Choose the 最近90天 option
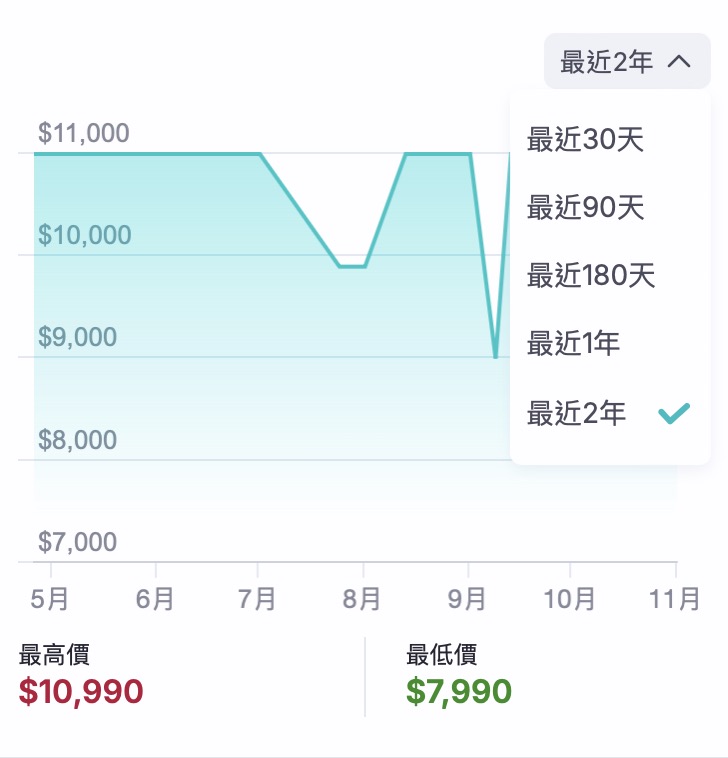The width and height of the screenshot is (728, 758). pyautogui.click(x=586, y=208)
